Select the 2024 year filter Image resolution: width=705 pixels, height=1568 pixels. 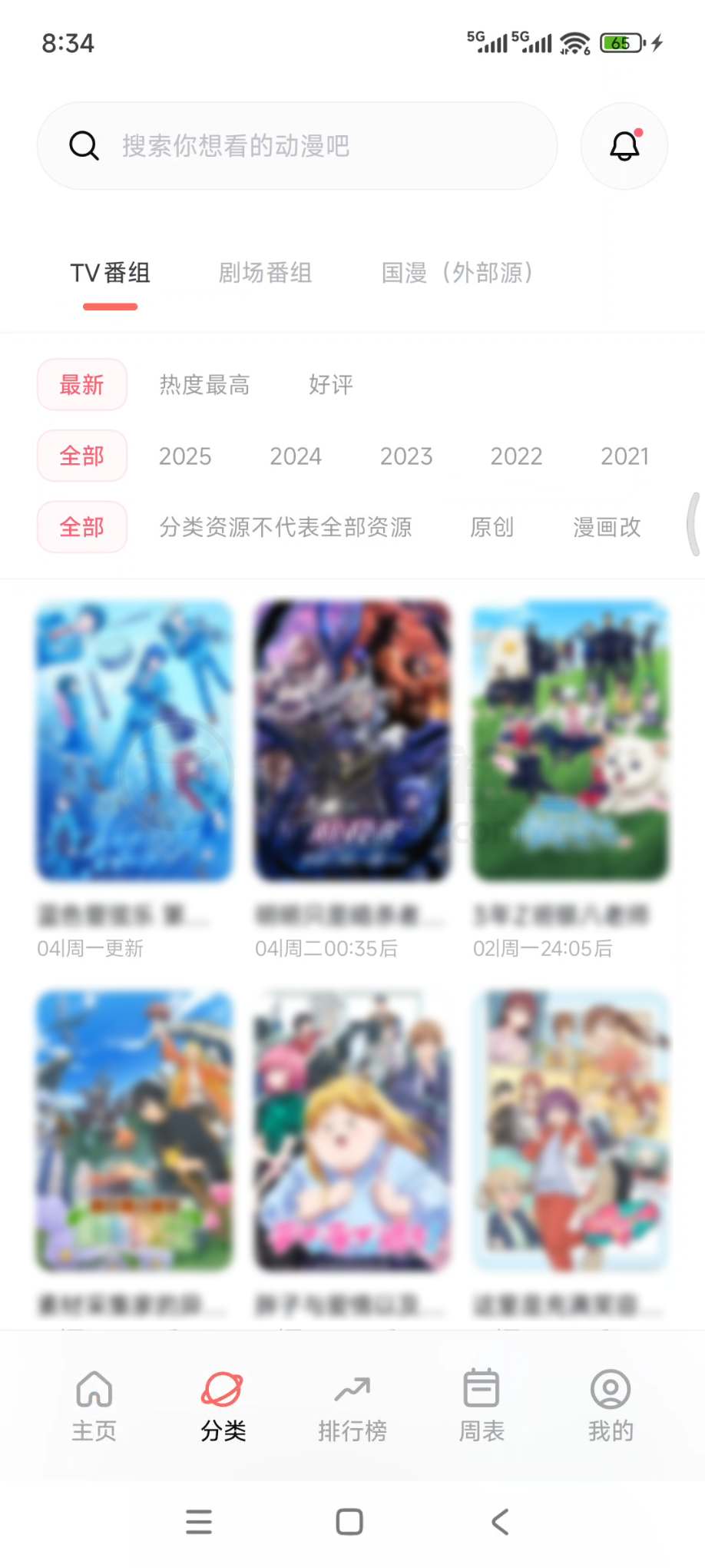296,456
